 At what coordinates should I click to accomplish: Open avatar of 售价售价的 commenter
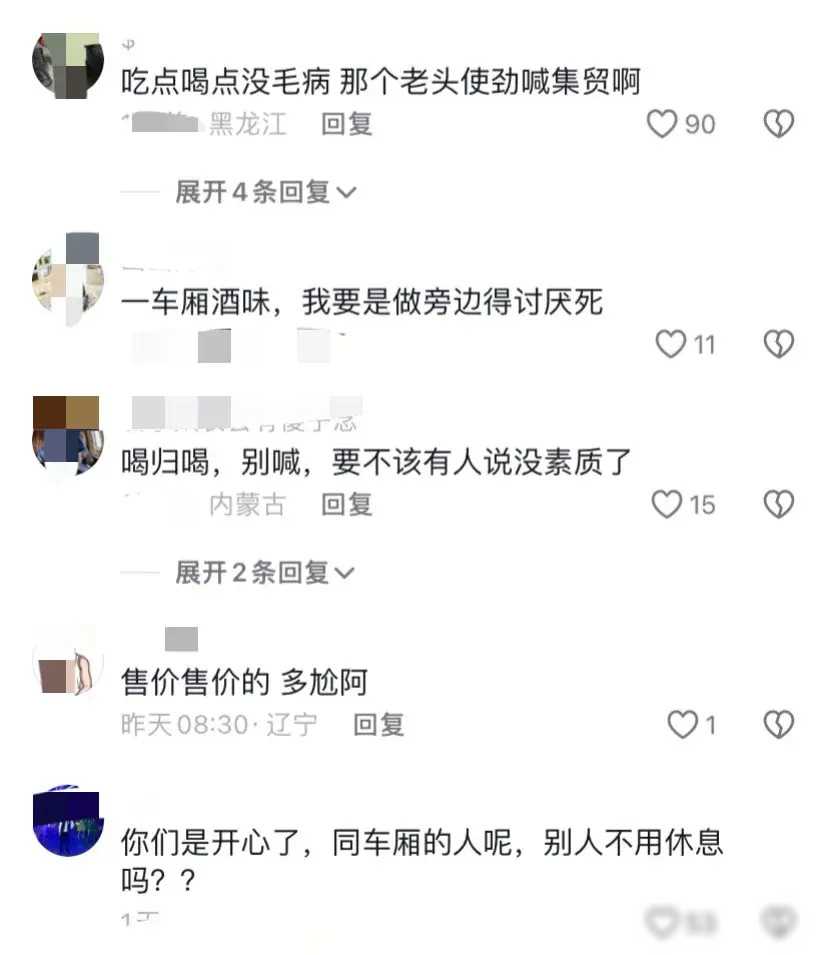click(68, 664)
